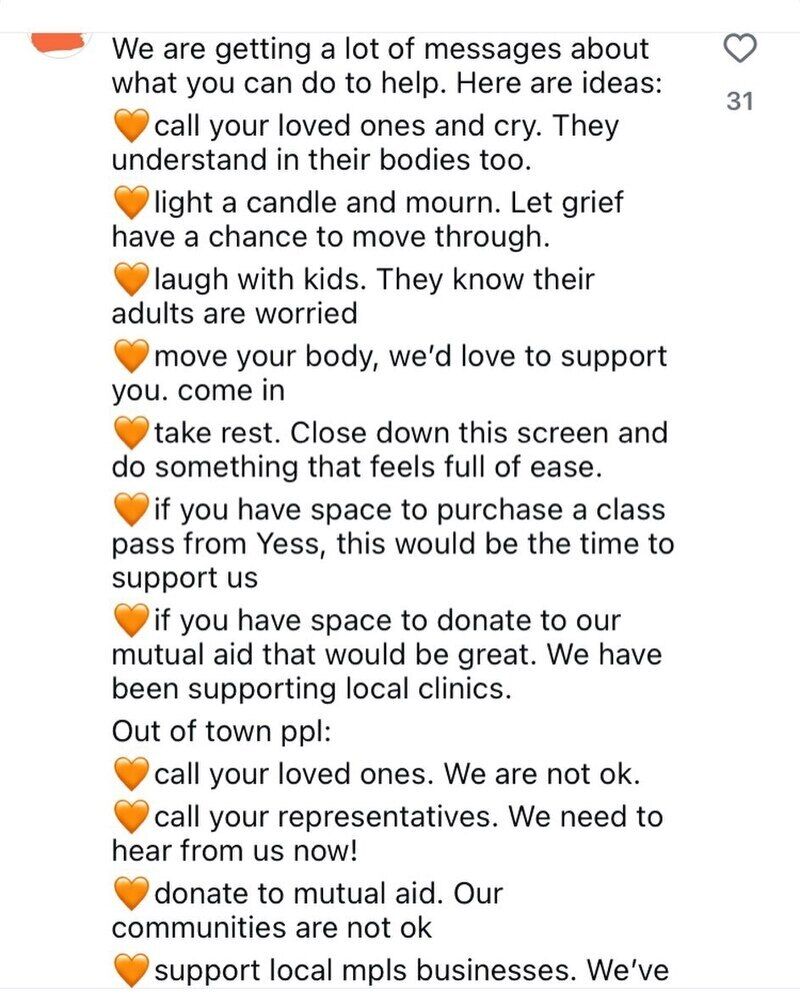The height and width of the screenshot is (1007, 800).
Task: Like the comment with the heart icon
Action: [740, 49]
